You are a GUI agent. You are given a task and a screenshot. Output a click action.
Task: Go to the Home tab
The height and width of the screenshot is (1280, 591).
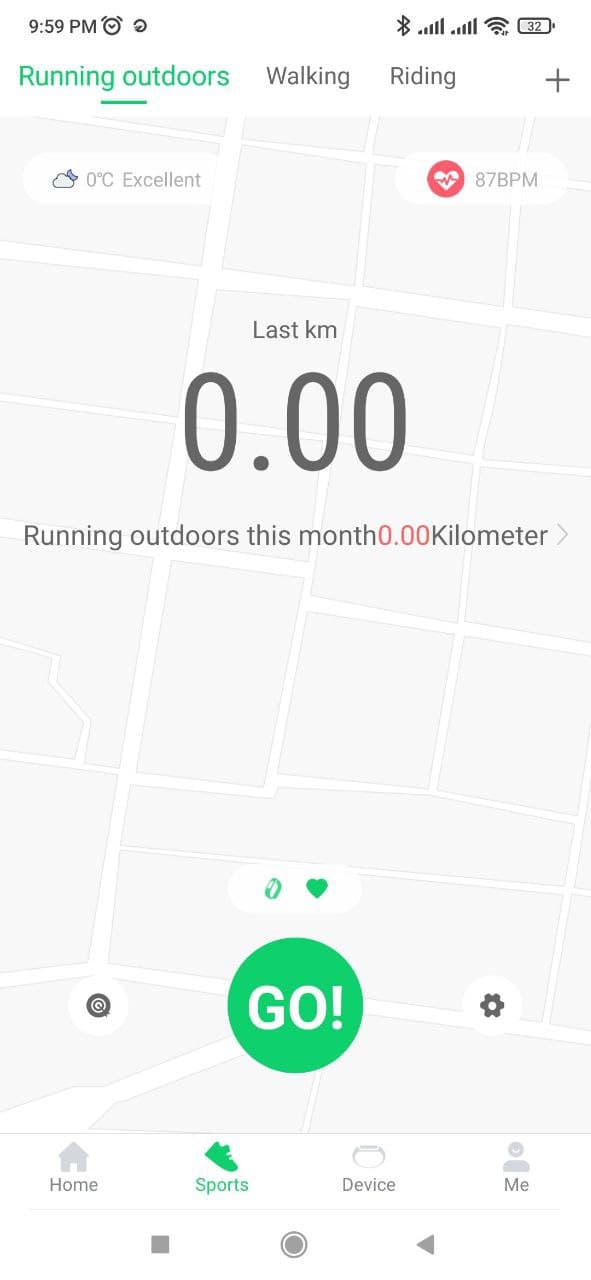tap(74, 1168)
